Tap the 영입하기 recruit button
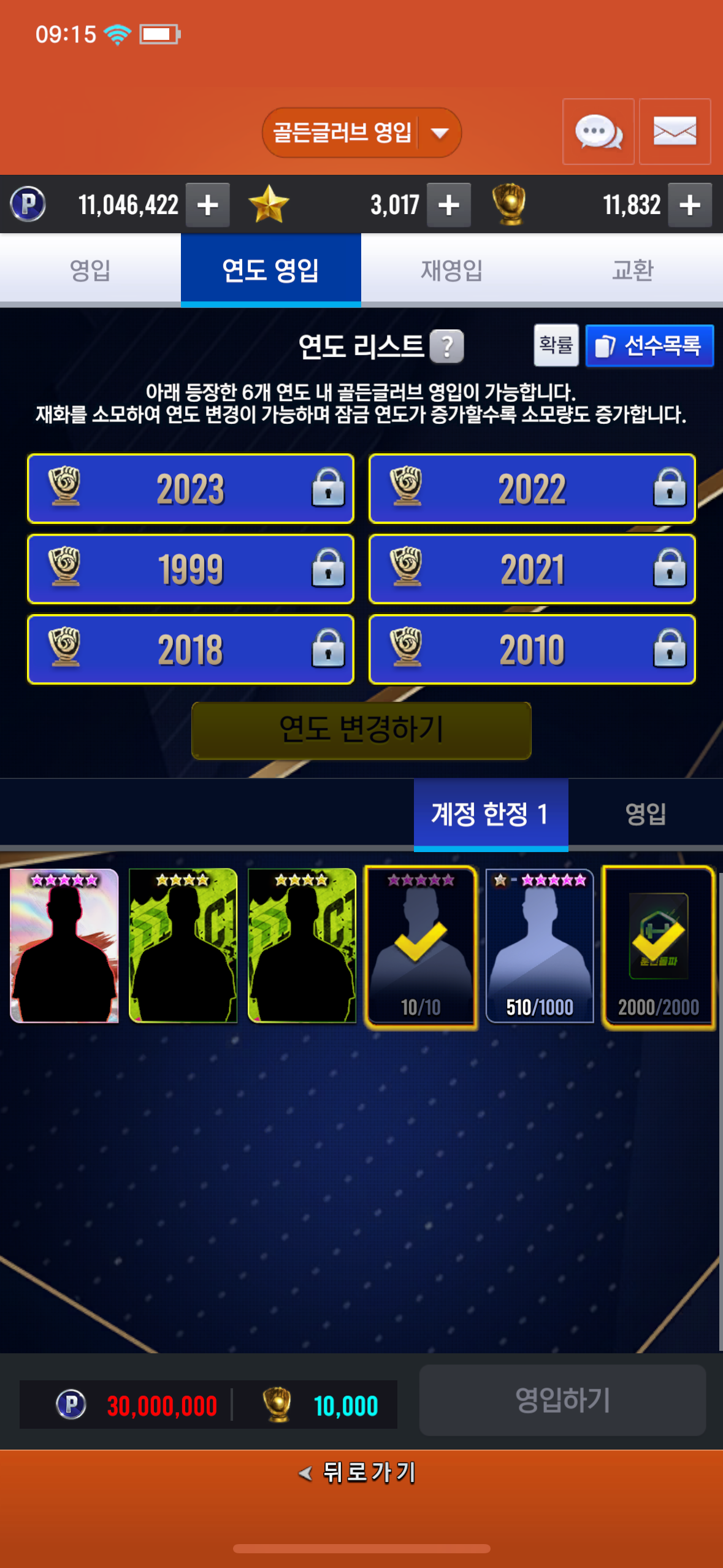The image size is (723, 1568). click(562, 1400)
